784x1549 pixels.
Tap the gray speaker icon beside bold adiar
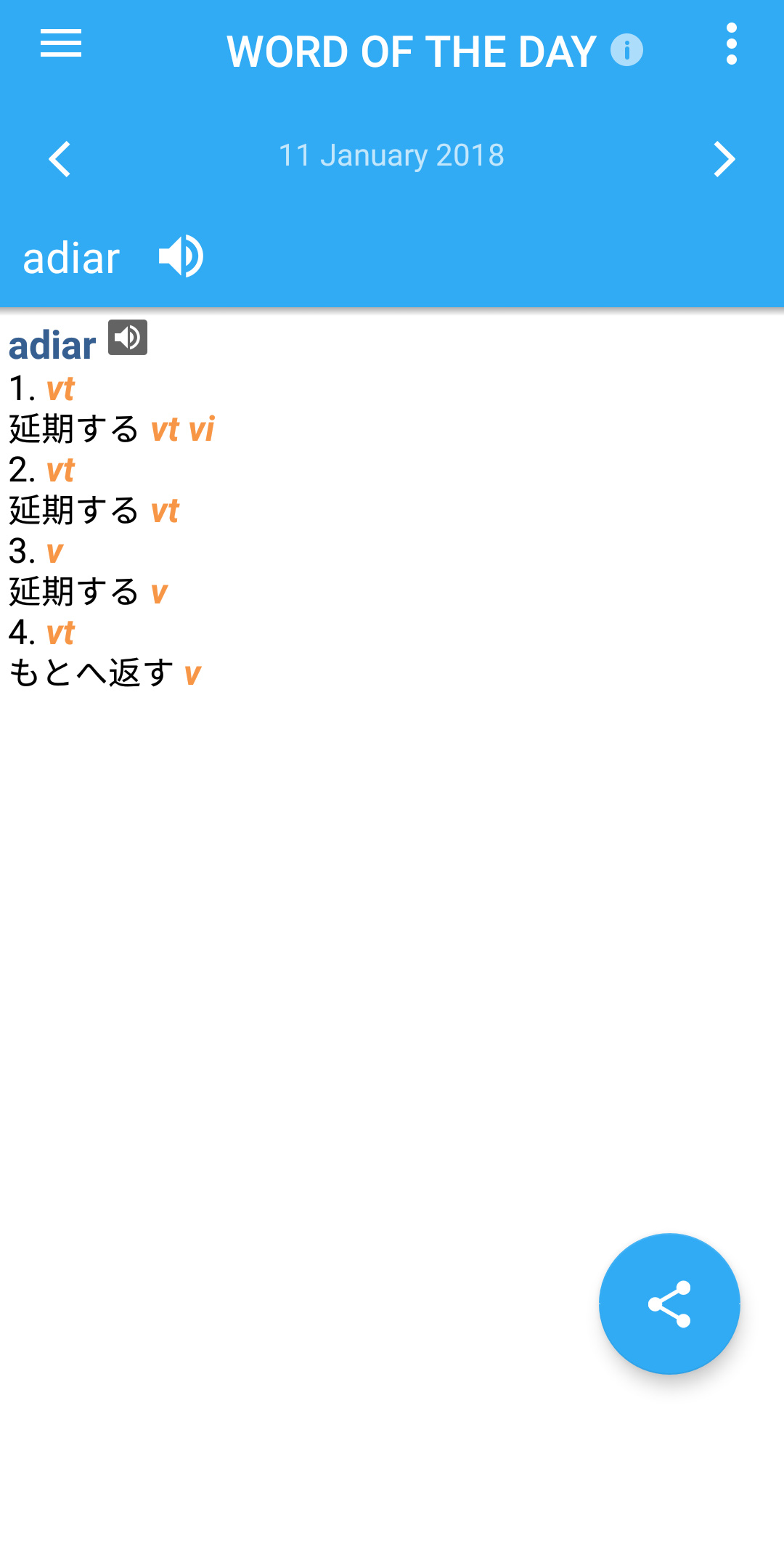pyautogui.click(x=128, y=338)
